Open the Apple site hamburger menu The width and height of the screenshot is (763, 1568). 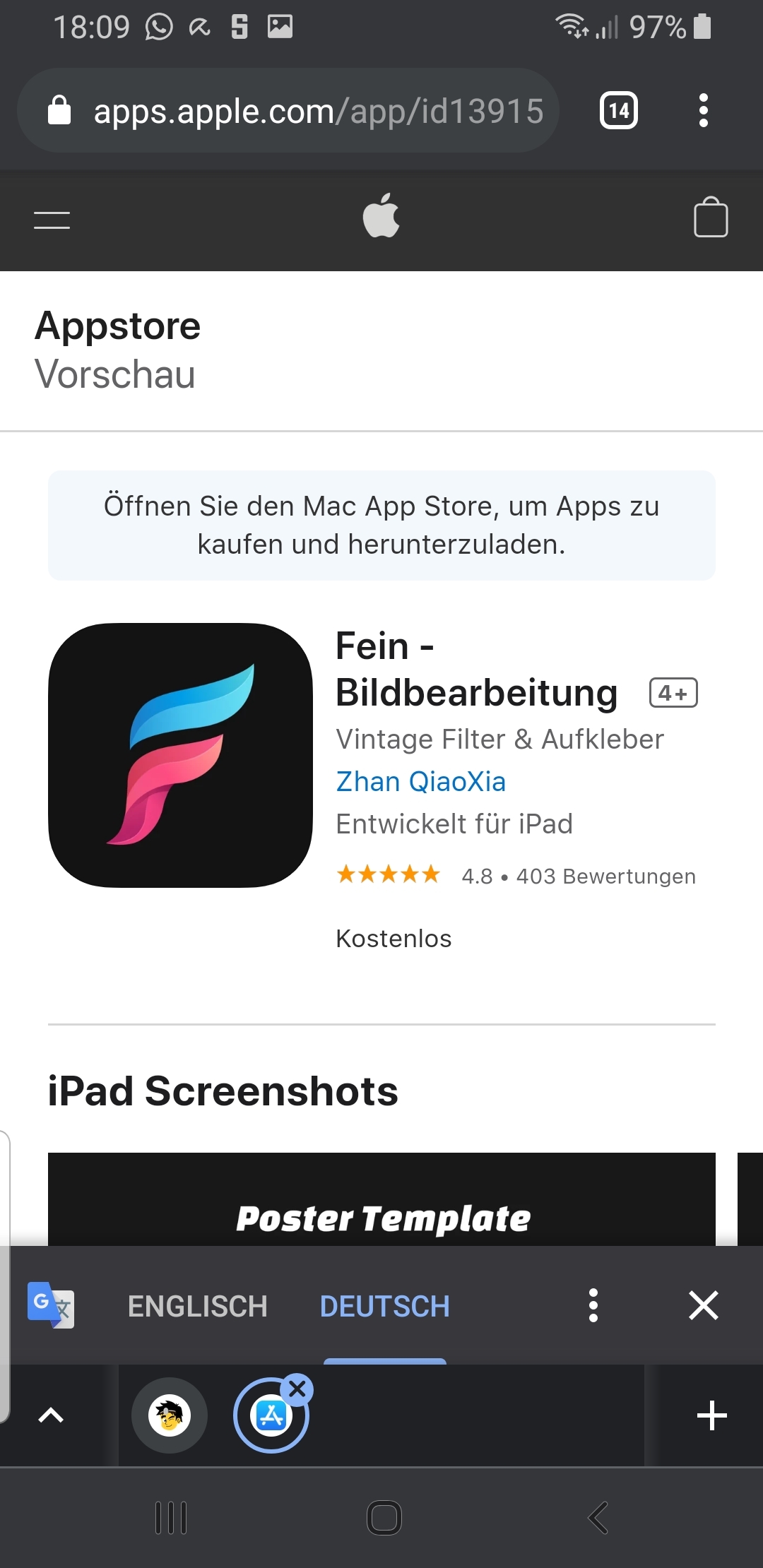(52, 220)
